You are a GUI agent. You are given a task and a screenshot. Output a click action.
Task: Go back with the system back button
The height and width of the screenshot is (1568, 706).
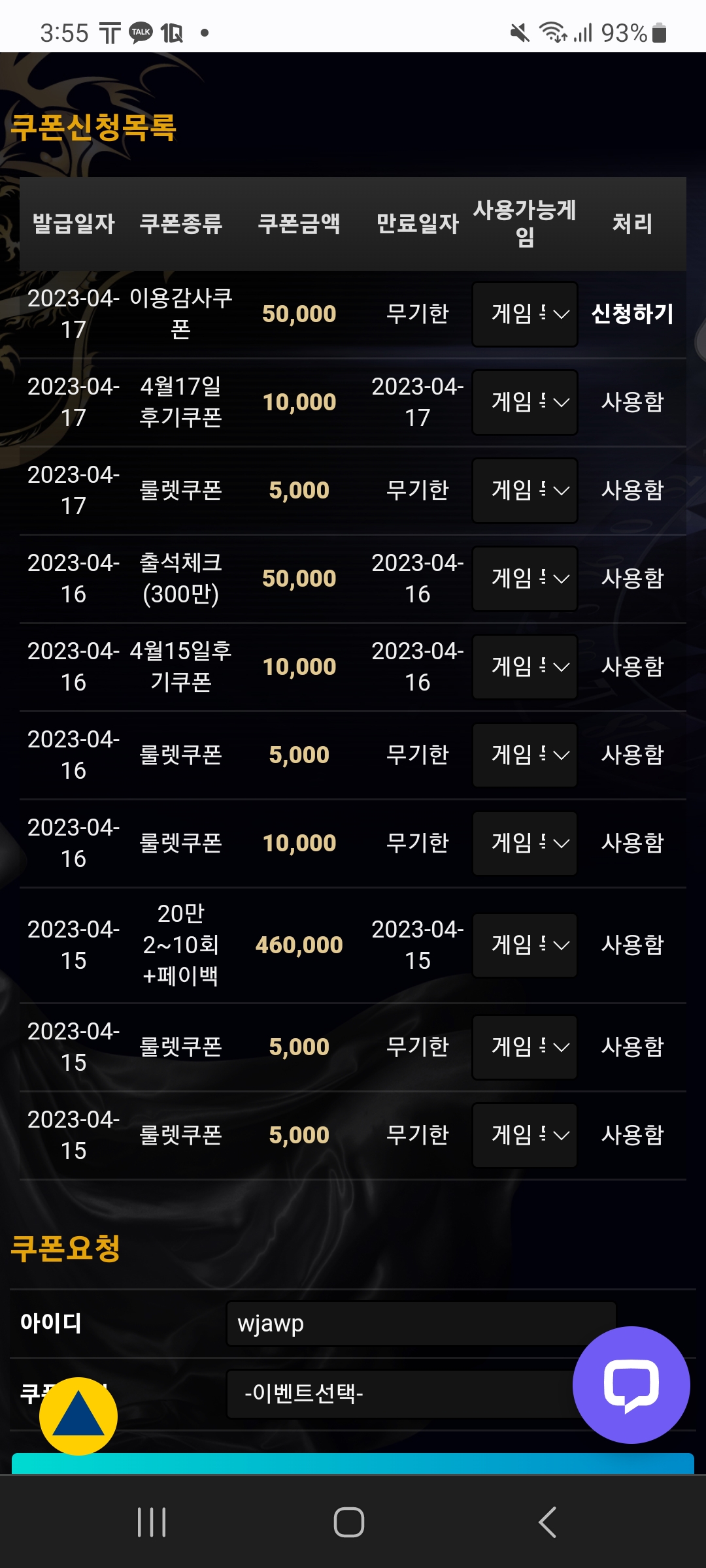click(x=548, y=1522)
